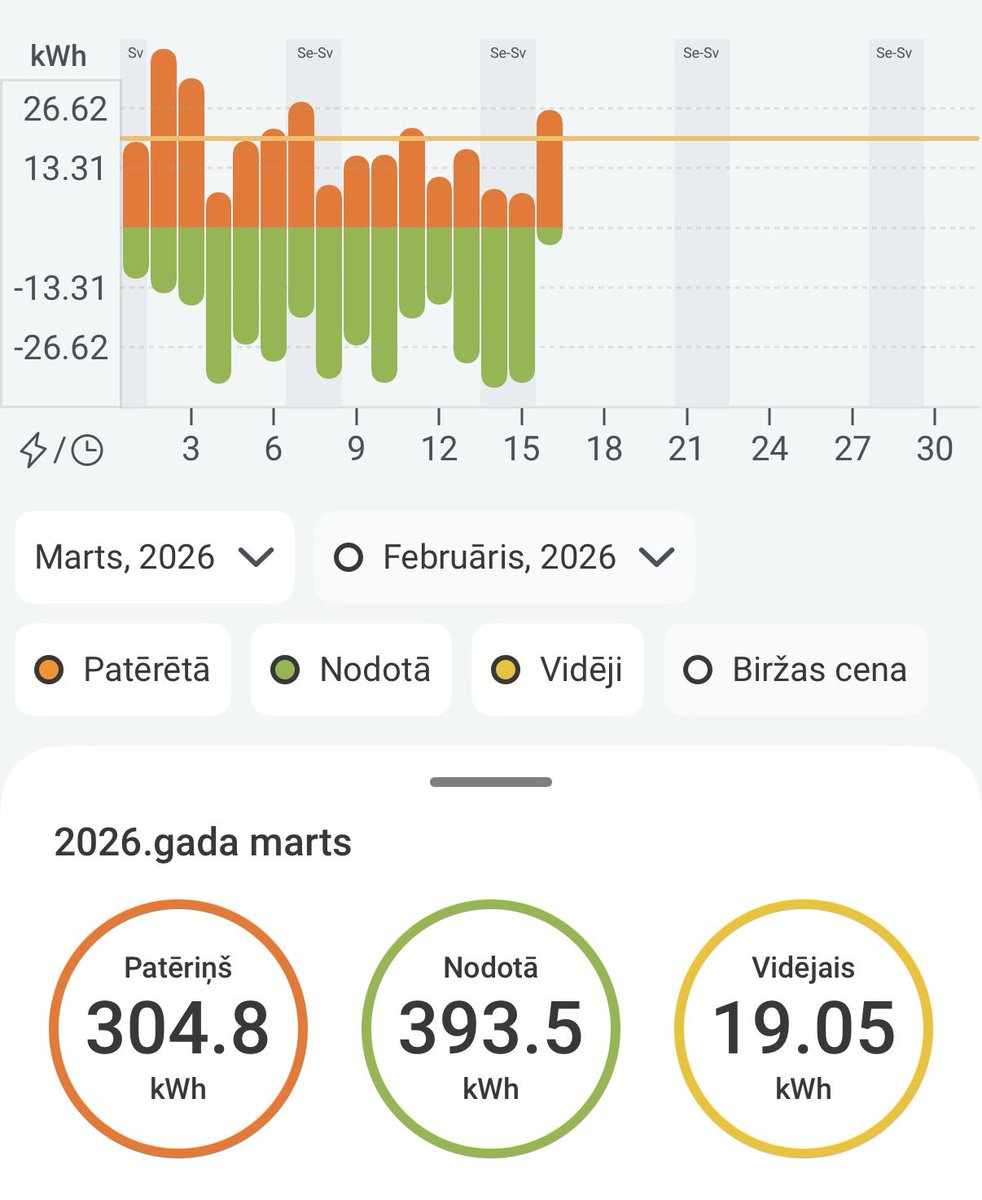Screen dimensions: 982x1200
Task: Open the Februāris, 2026 comparison dropdown
Action: 504,557
